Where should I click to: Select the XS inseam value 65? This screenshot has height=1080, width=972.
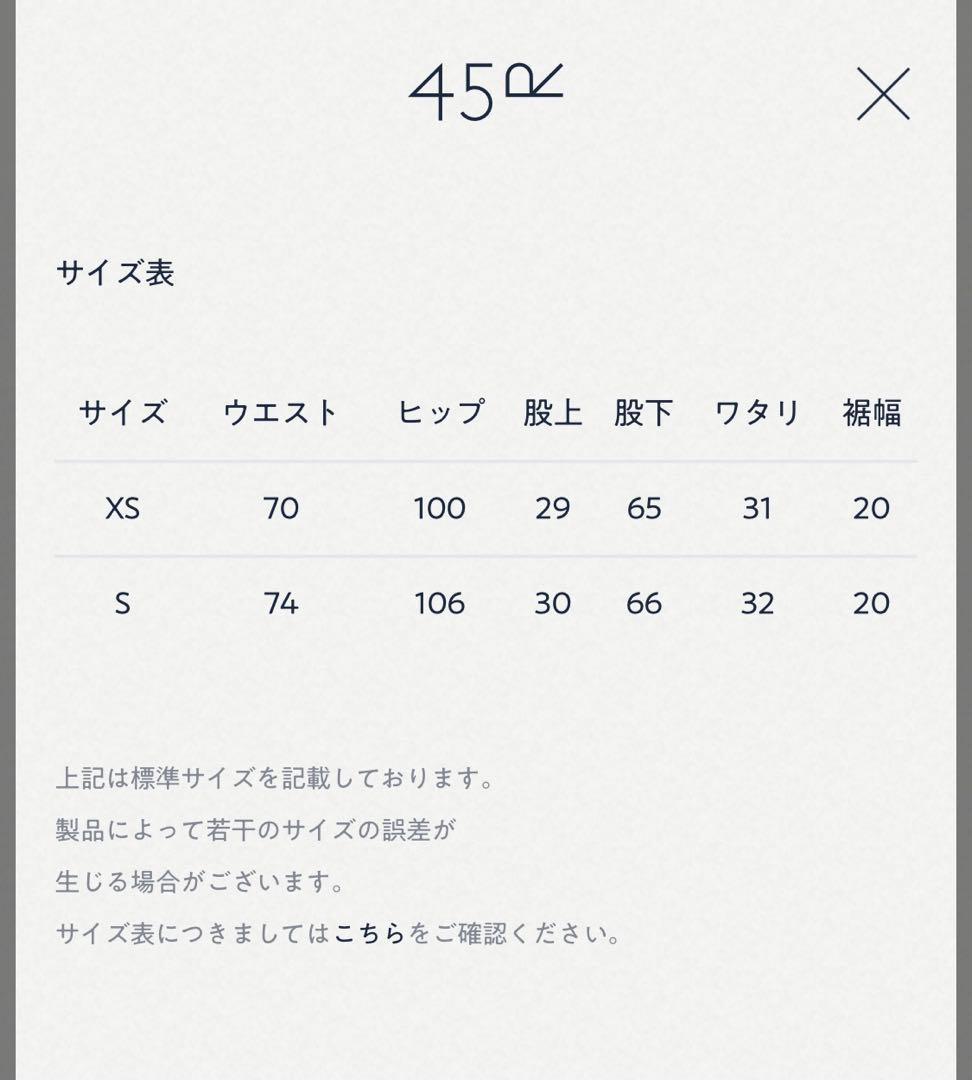[645, 508]
